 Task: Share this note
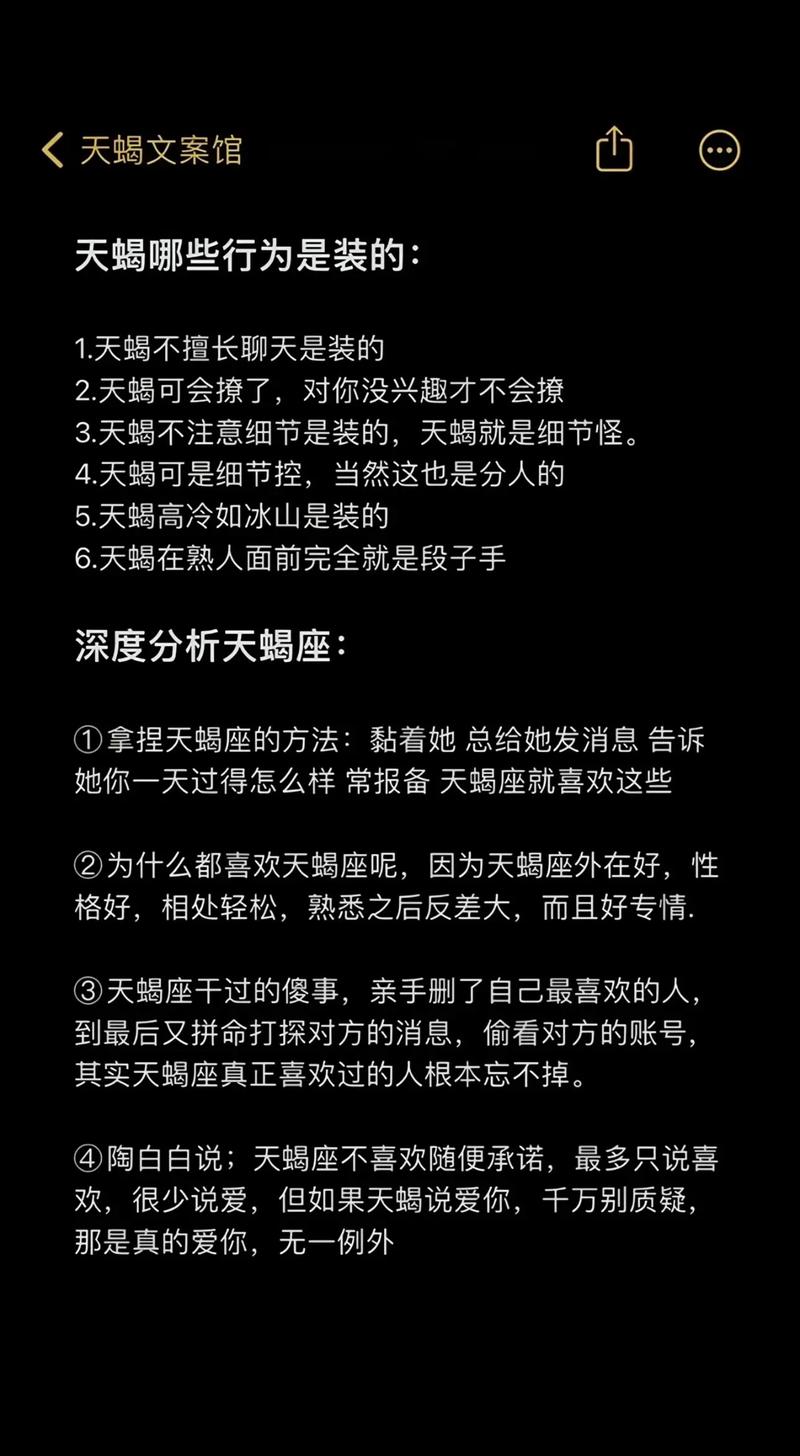point(614,150)
